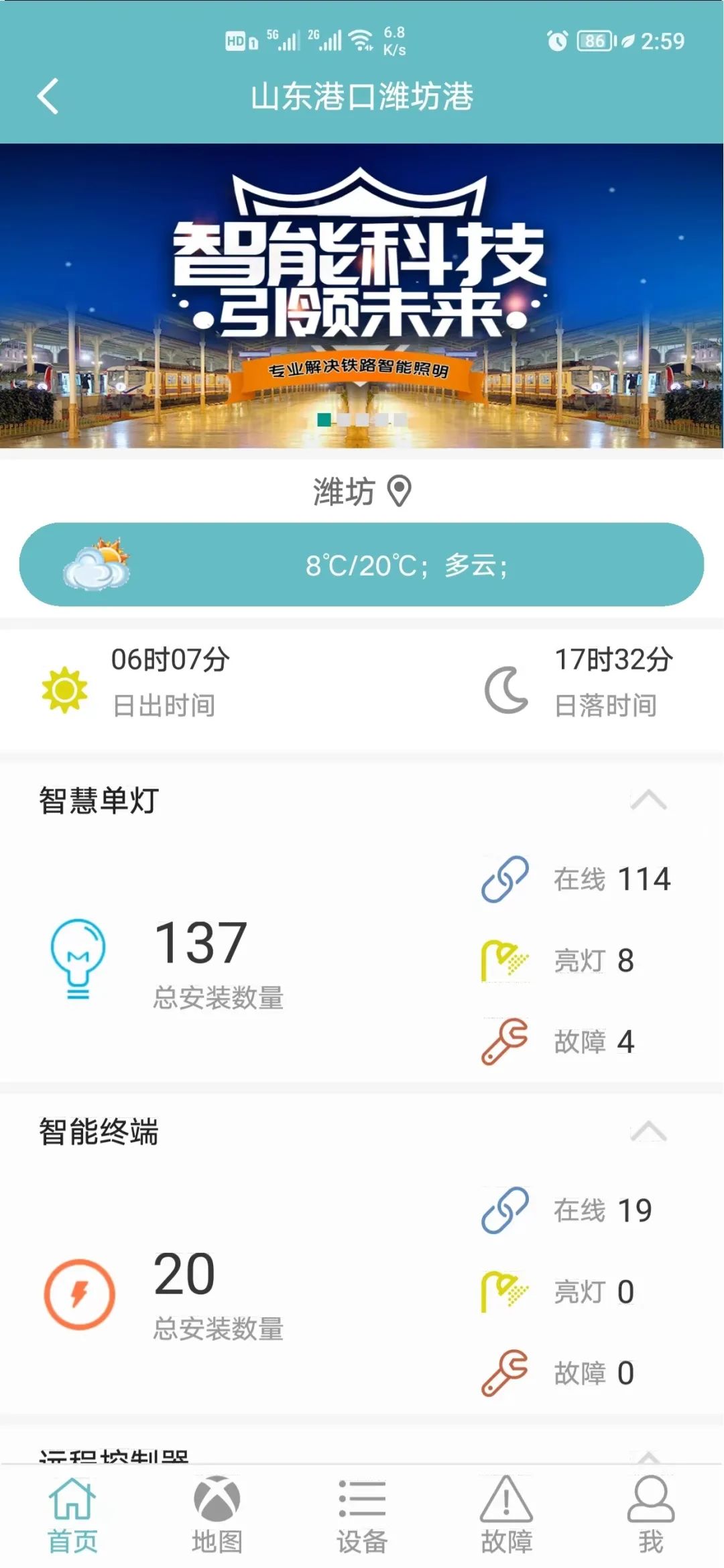This screenshot has height=1568, width=724.
Task: Switch to the 地图 tab
Action: point(217,1514)
